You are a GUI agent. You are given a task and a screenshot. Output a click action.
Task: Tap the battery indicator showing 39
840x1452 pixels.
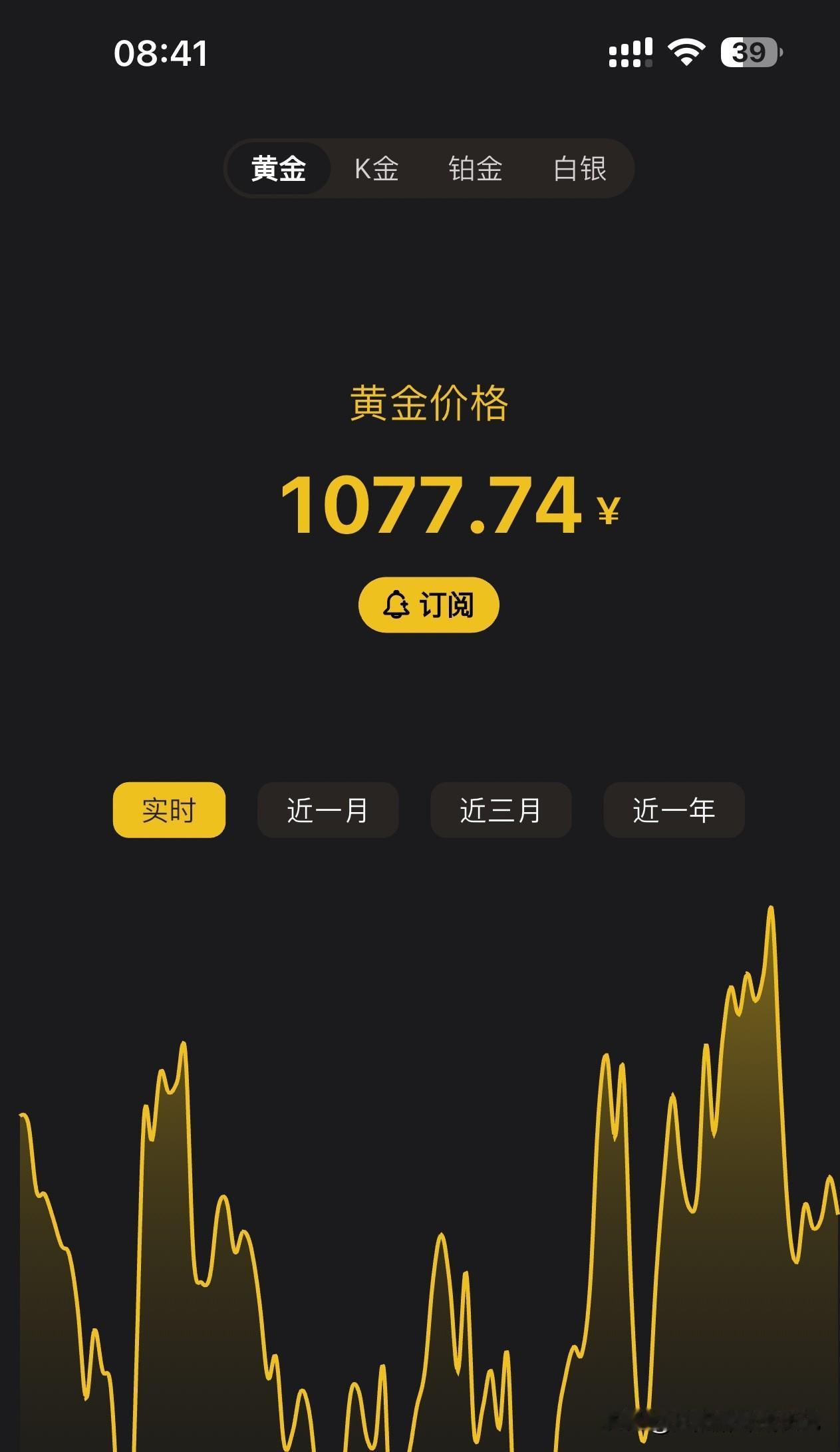(x=748, y=52)
